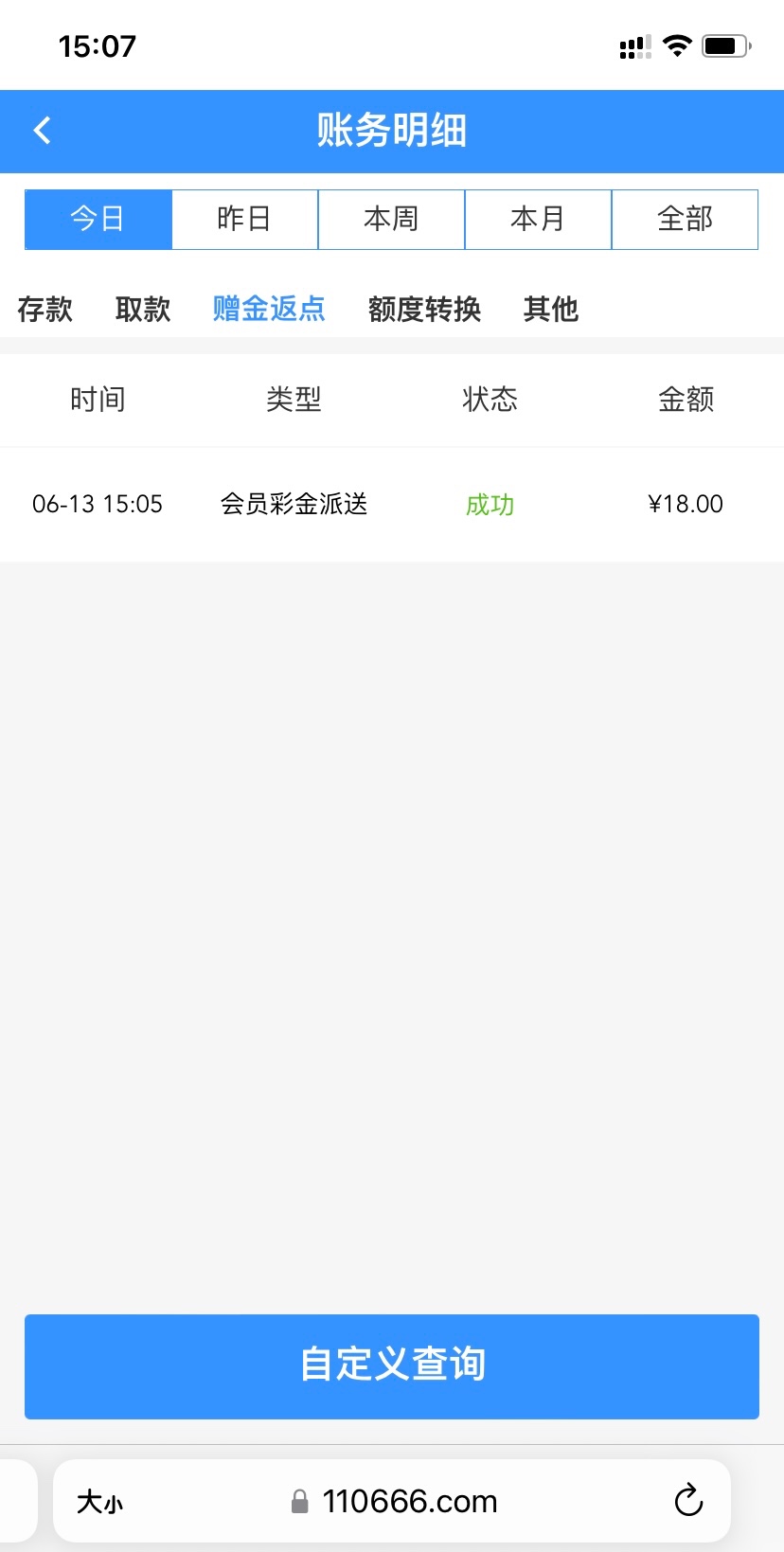Select the 今日 date filter tab

pos(98,219)
